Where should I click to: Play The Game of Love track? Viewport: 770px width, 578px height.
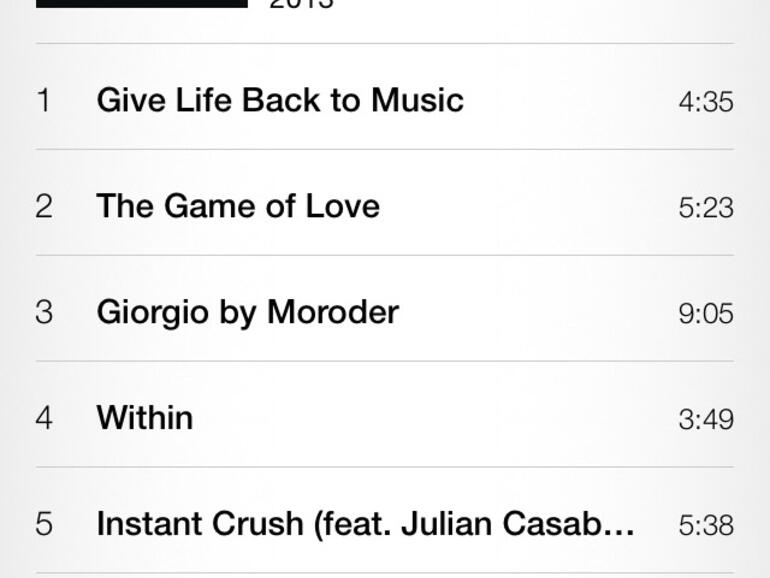point(238,206)
